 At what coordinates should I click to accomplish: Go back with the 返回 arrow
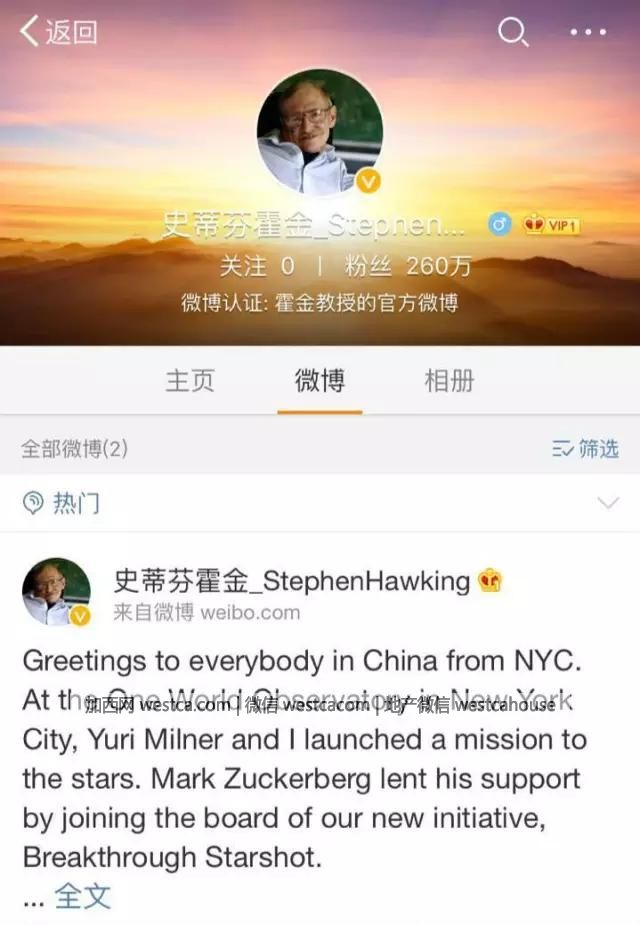pos(58,32)
